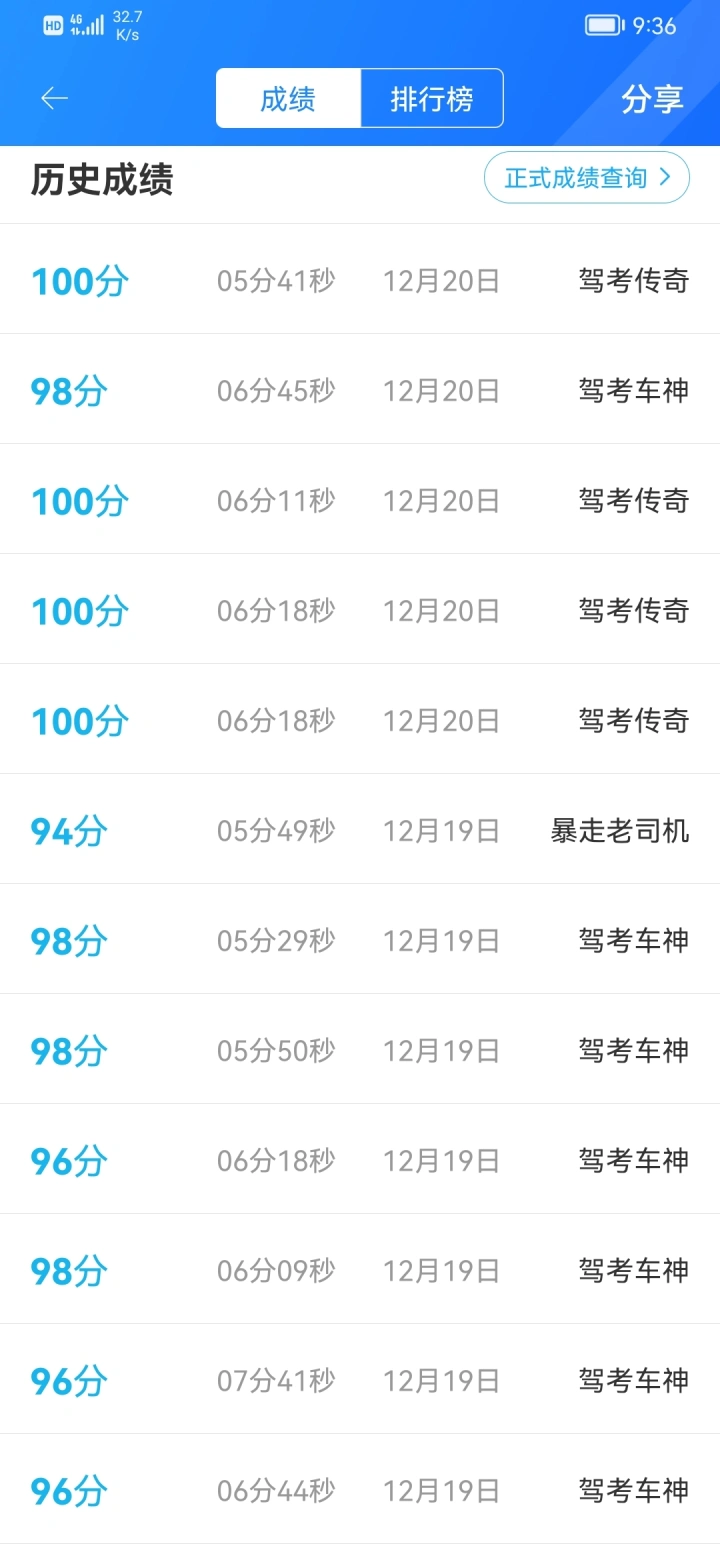
Task: Open the 96分 record timed 07分41秒
Action: [360, 1380]
